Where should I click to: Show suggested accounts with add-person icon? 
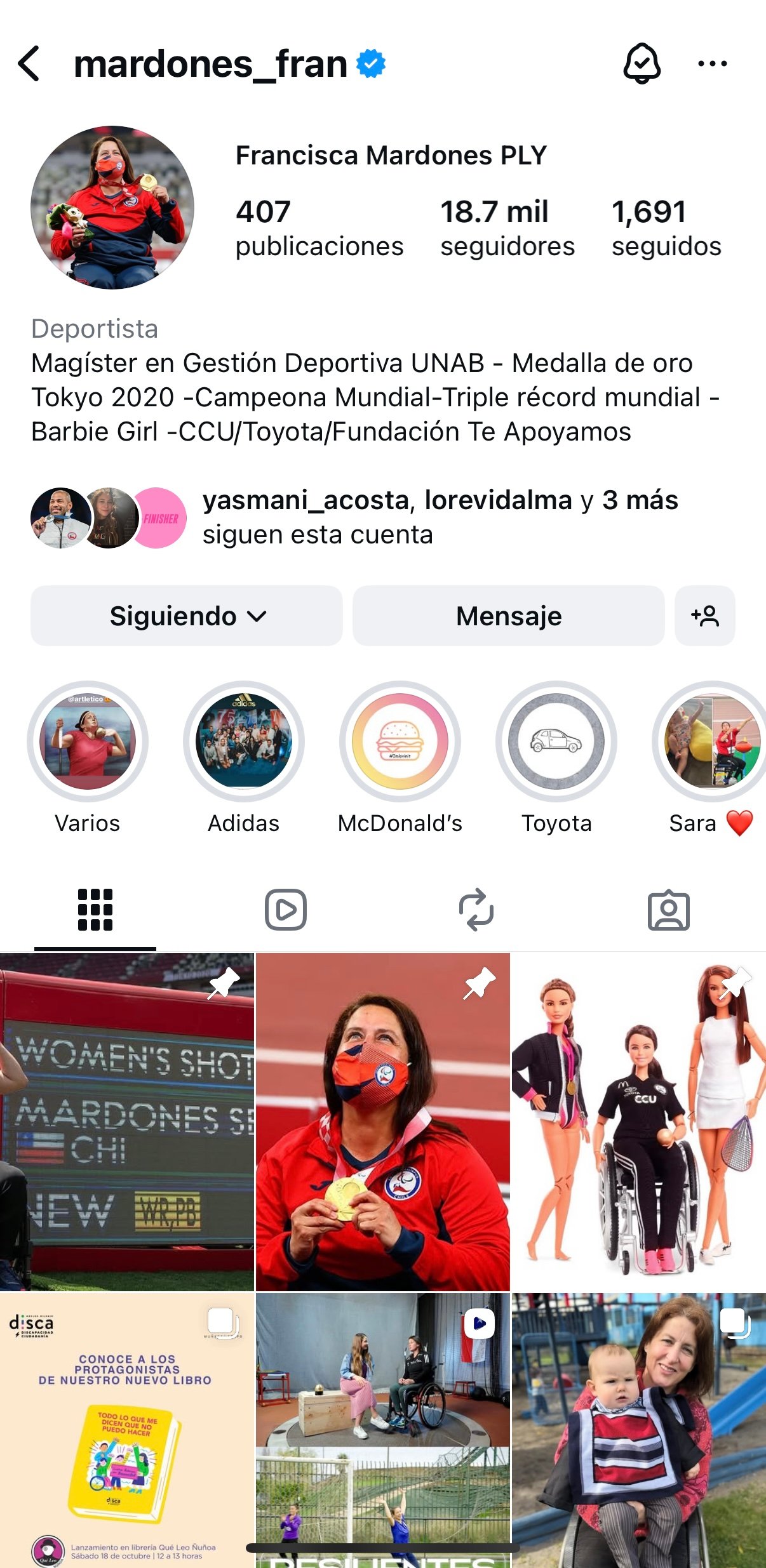pyautogui.click(x=705, y=616)
